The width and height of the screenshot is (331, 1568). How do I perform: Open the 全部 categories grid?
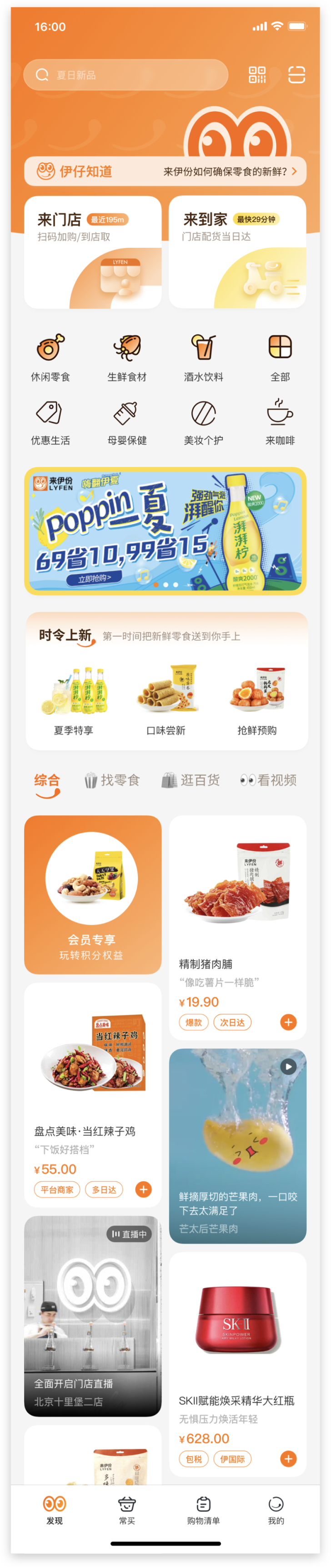(280, 357)
